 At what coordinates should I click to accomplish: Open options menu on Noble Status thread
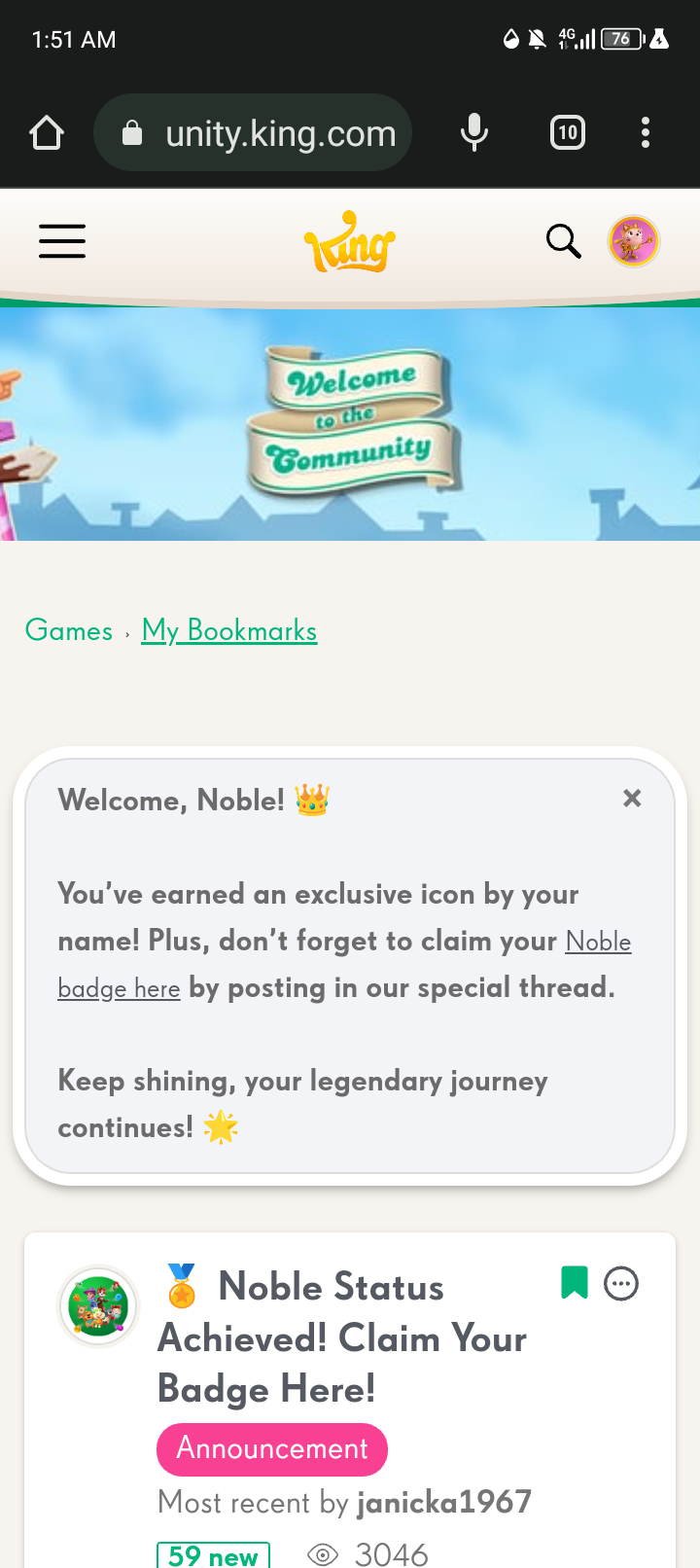(x=621, y=1284)
